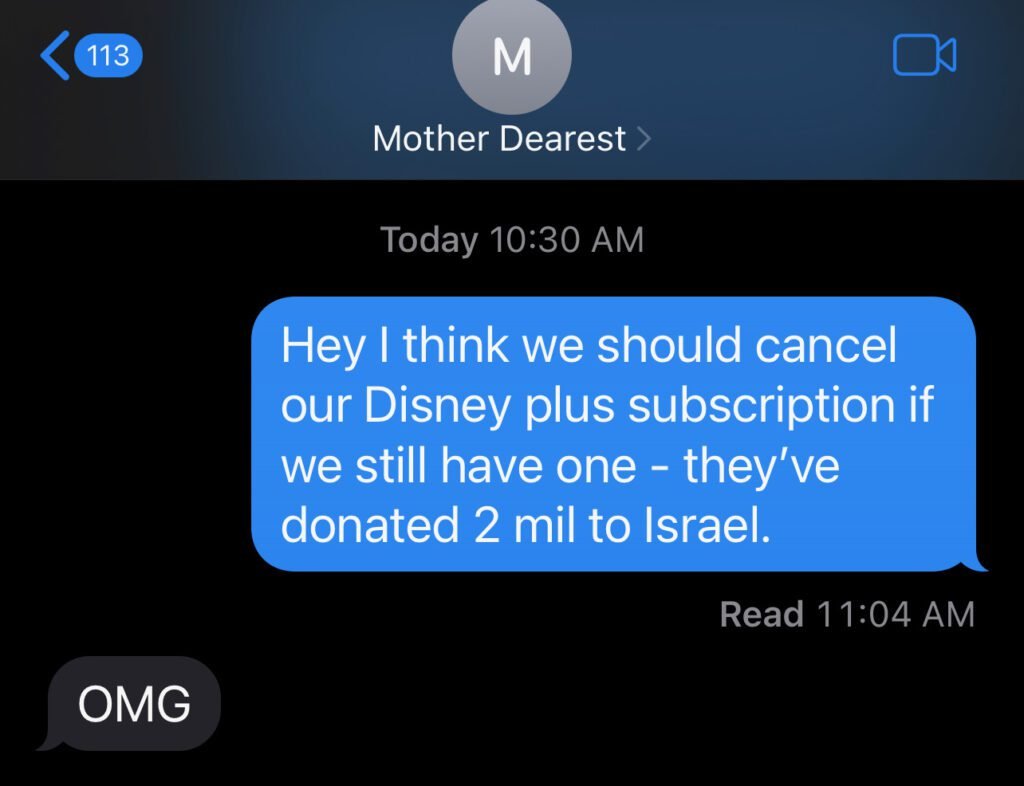Screen dimensions: 1024x786
Task: Start a FaceTime video call
Action: pyautogui.click(x=923, y=56)
